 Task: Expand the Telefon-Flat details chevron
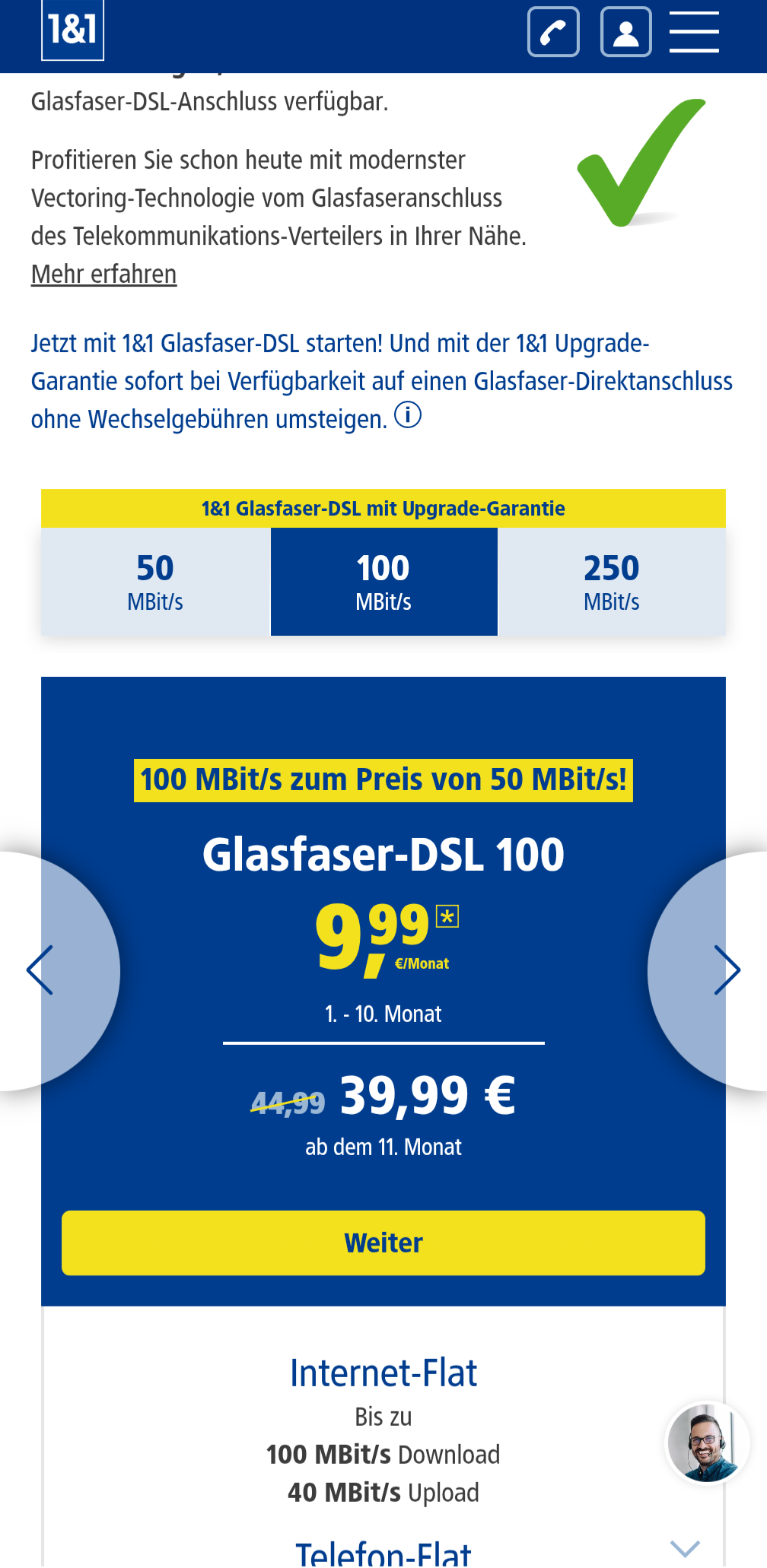coord(685,1548)
